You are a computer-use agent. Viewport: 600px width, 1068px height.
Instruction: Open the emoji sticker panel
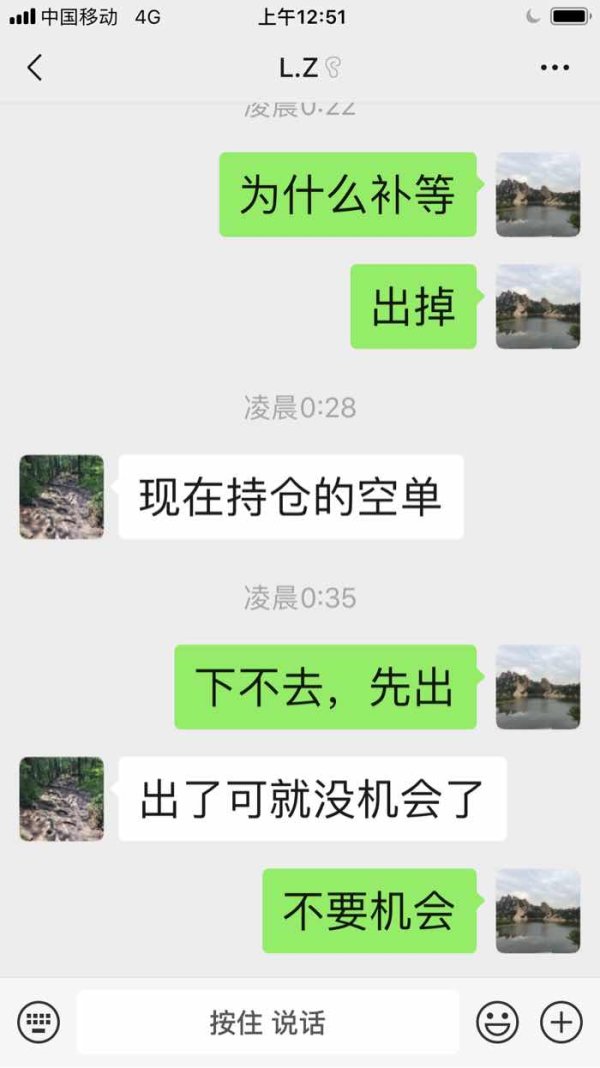click(x=497, y=1022)
